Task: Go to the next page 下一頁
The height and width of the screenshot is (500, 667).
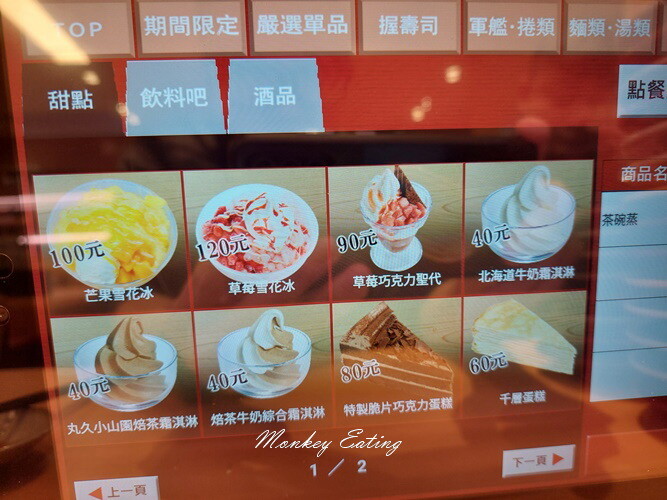Action: click(x=538, y=460)
